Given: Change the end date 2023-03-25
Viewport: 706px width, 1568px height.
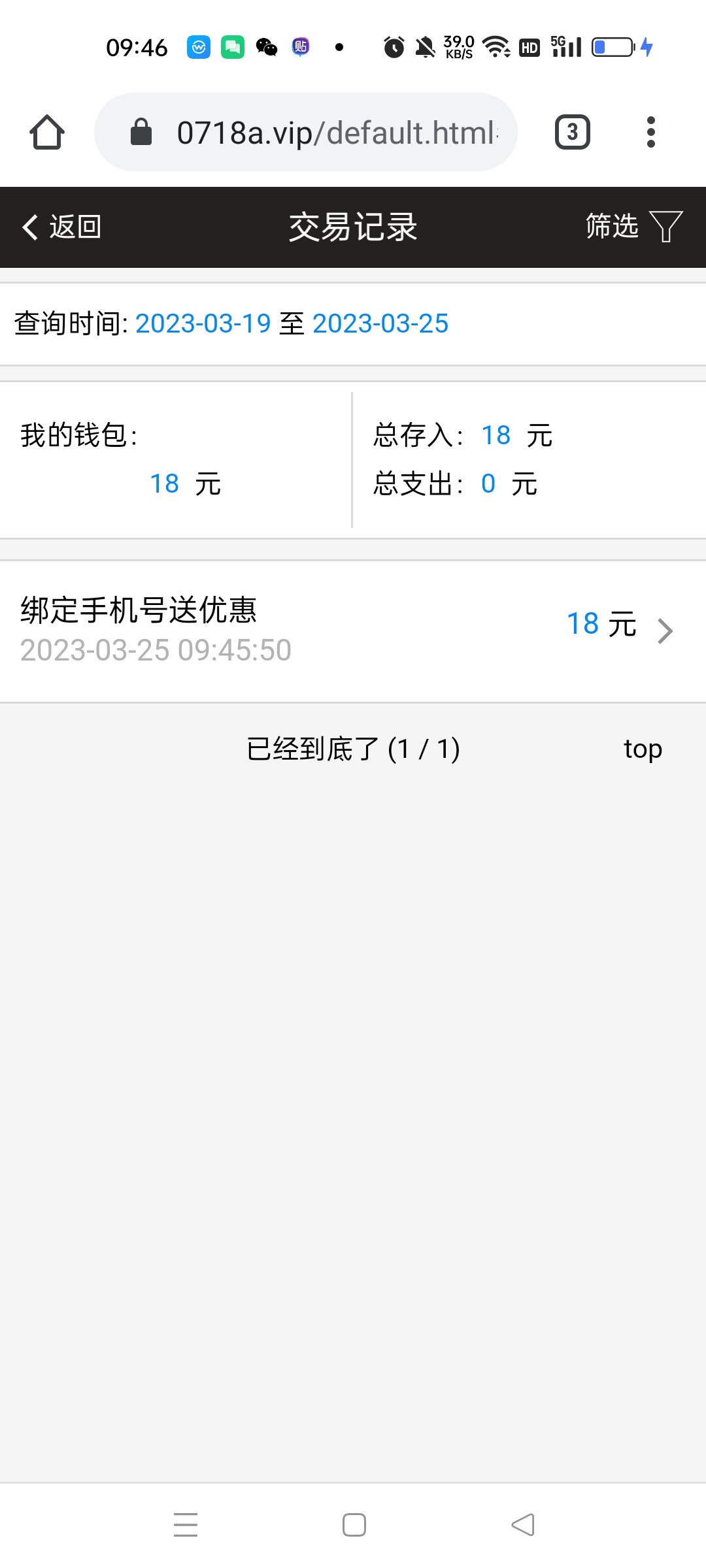Looking at the screenshot, I should click(380, 323).
